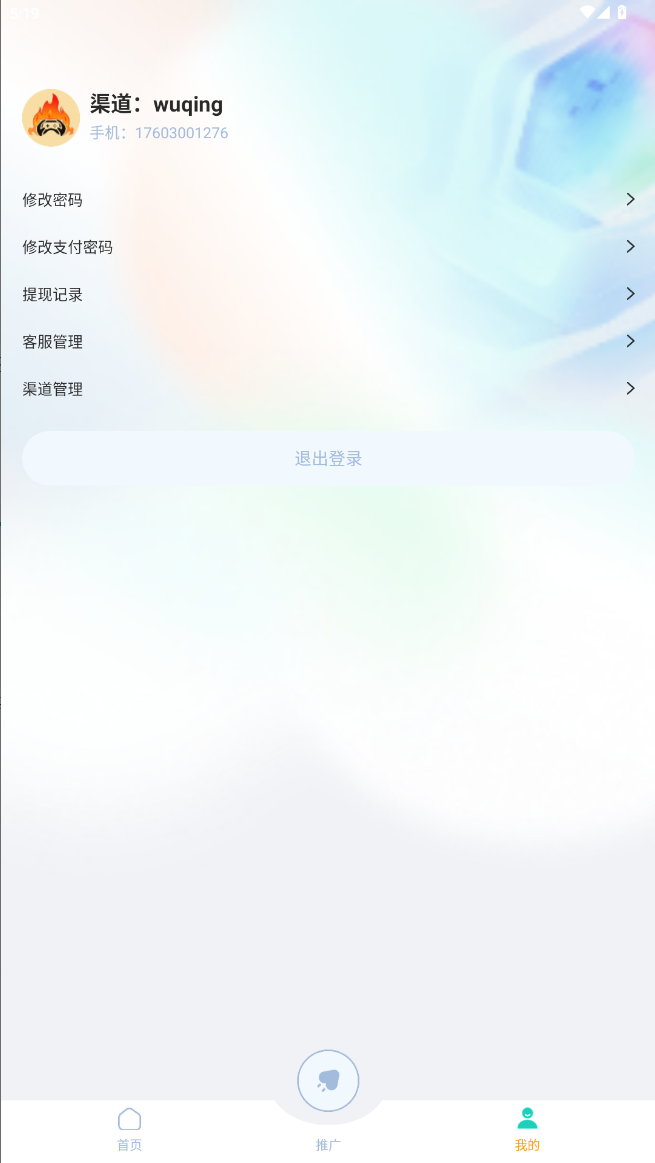The height and width of the screenshot is (1163, 655).
Task: Open 渠道管理 channel management
Action: [x=327, y=388]
